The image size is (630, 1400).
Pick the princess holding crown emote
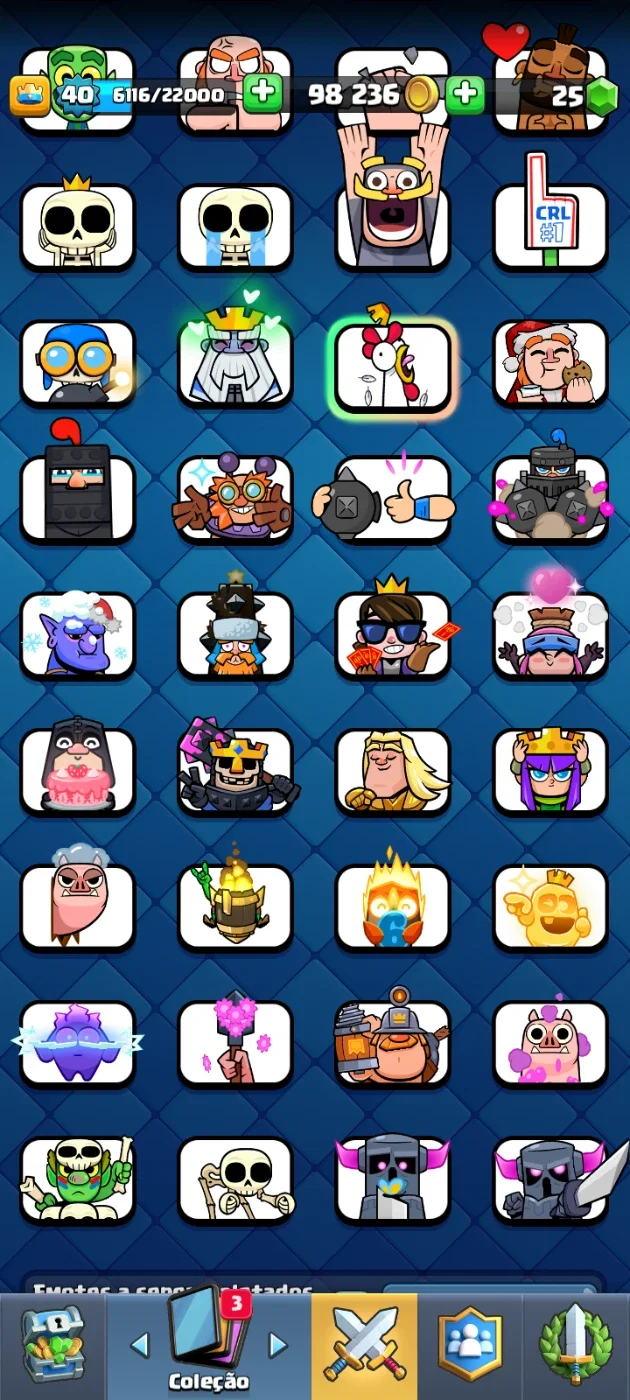pos(550,770)
